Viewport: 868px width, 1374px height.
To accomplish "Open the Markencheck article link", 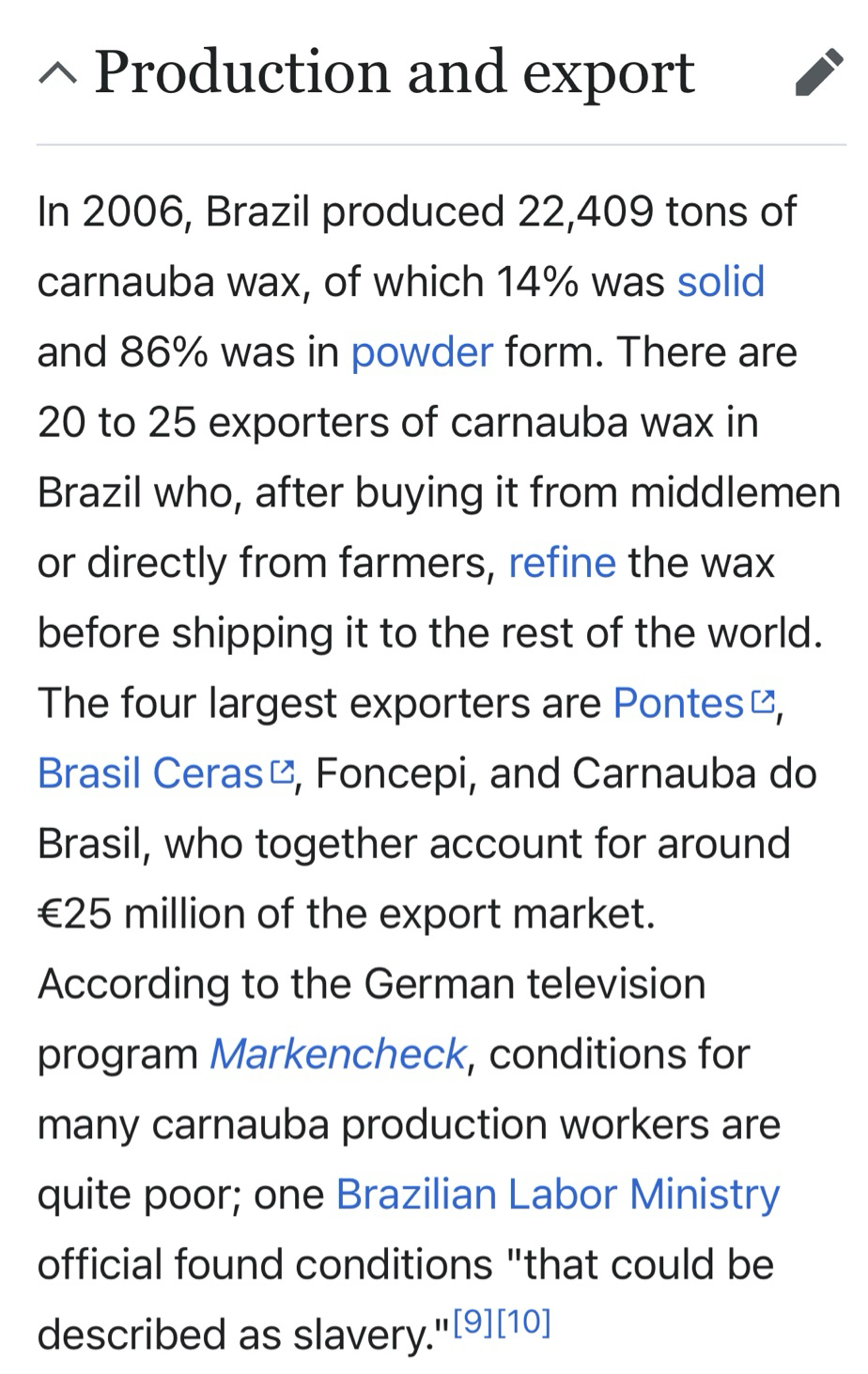I will [337, 1054].
